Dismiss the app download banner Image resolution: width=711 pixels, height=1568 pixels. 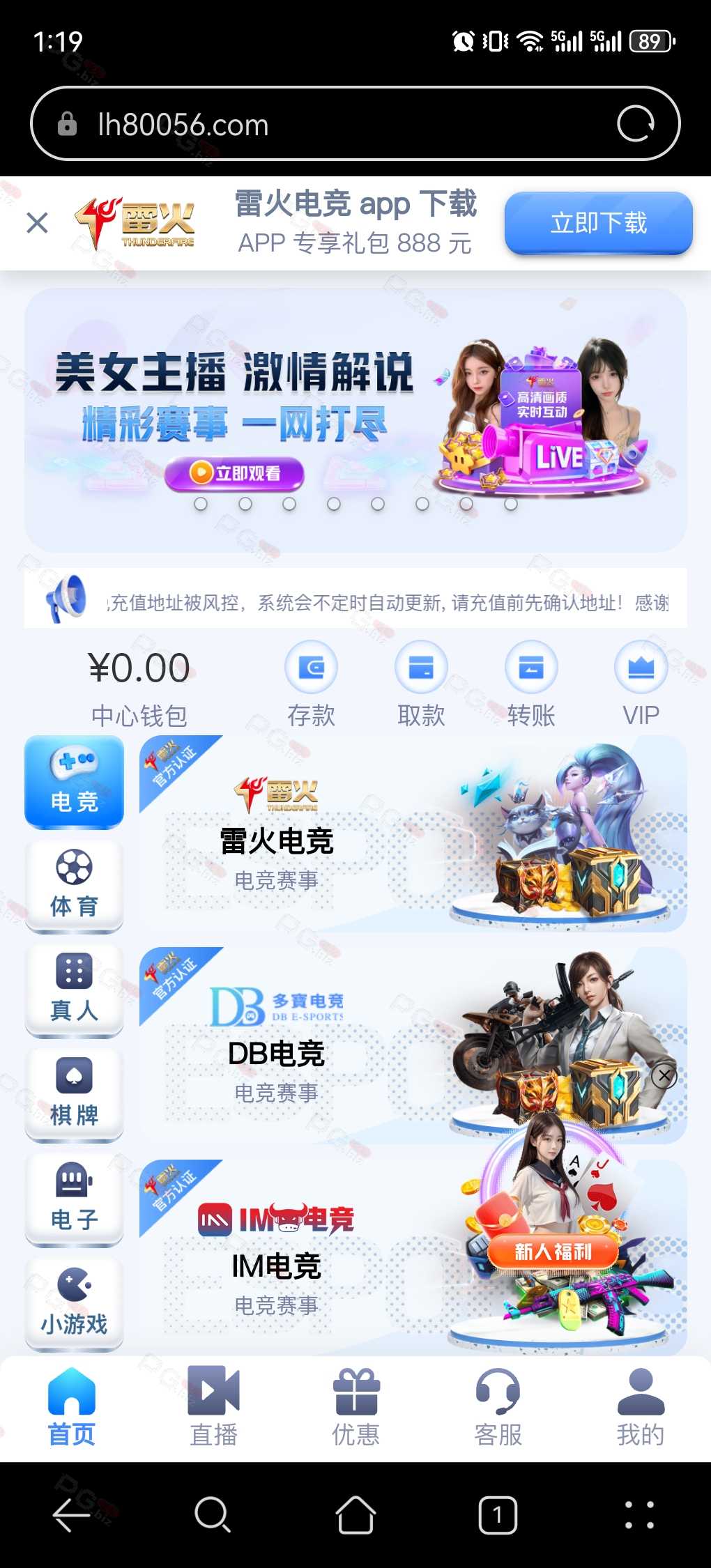37,223
